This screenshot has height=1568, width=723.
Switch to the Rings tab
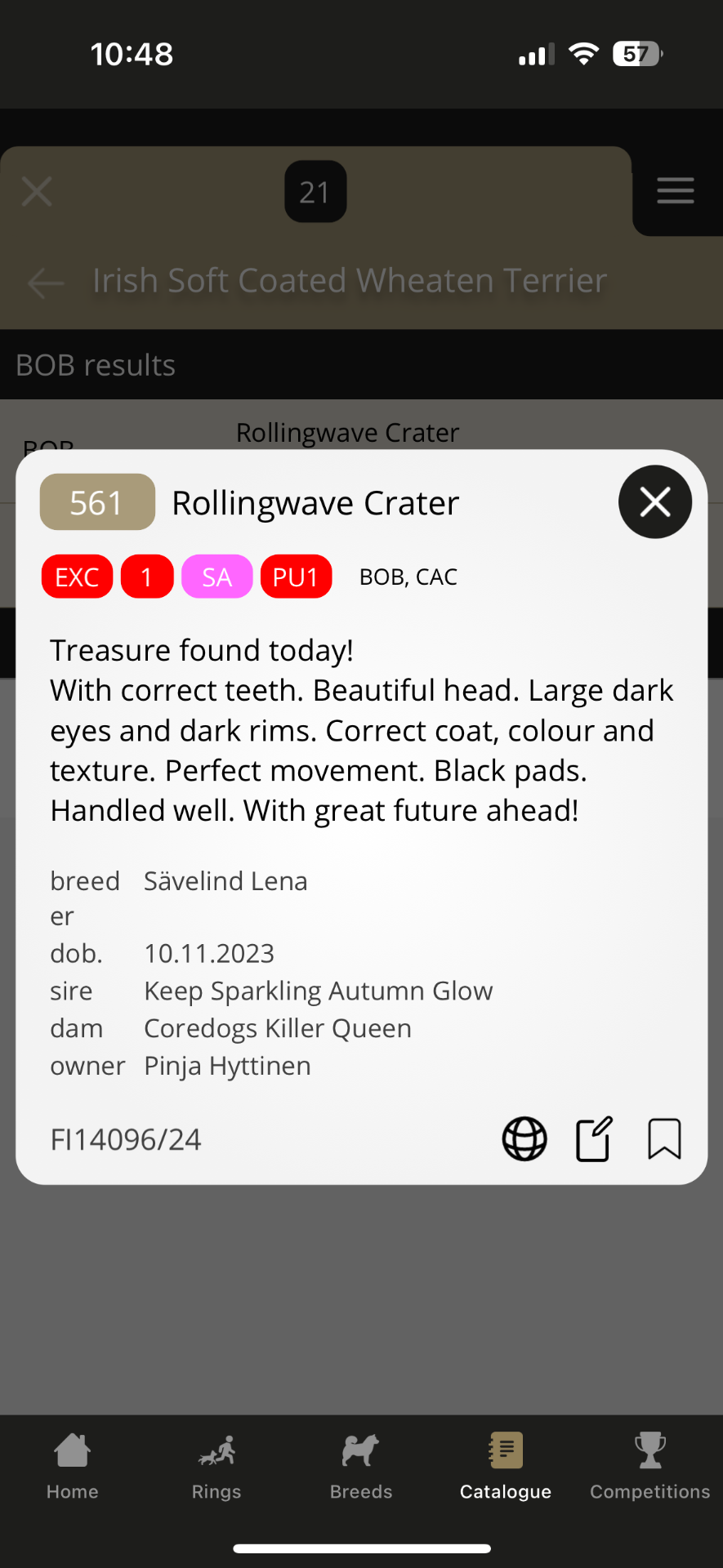pyautogui.click(x=216, y=1467)
